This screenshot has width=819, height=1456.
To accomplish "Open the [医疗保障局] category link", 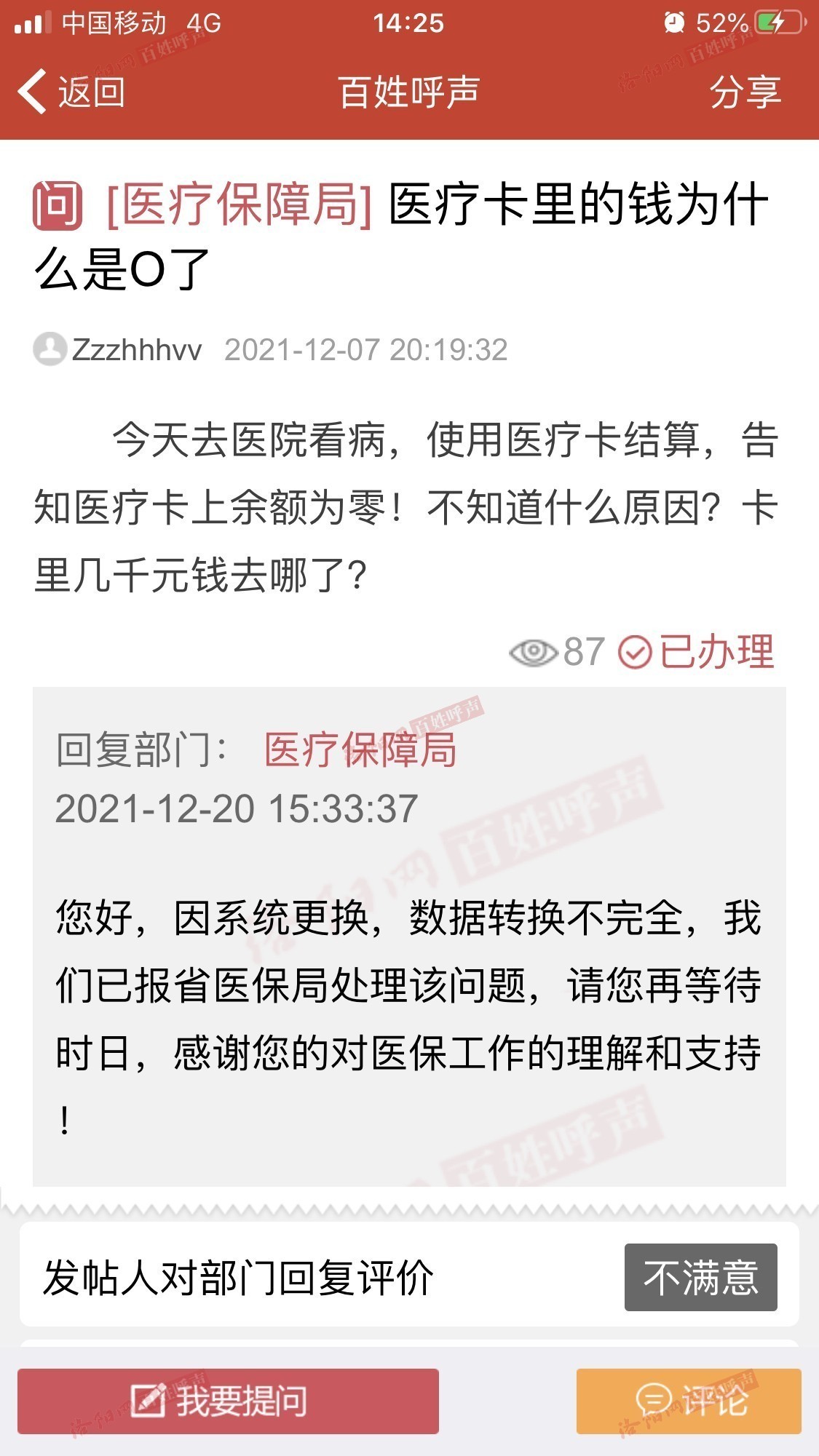I will click(x=240, y=204).
